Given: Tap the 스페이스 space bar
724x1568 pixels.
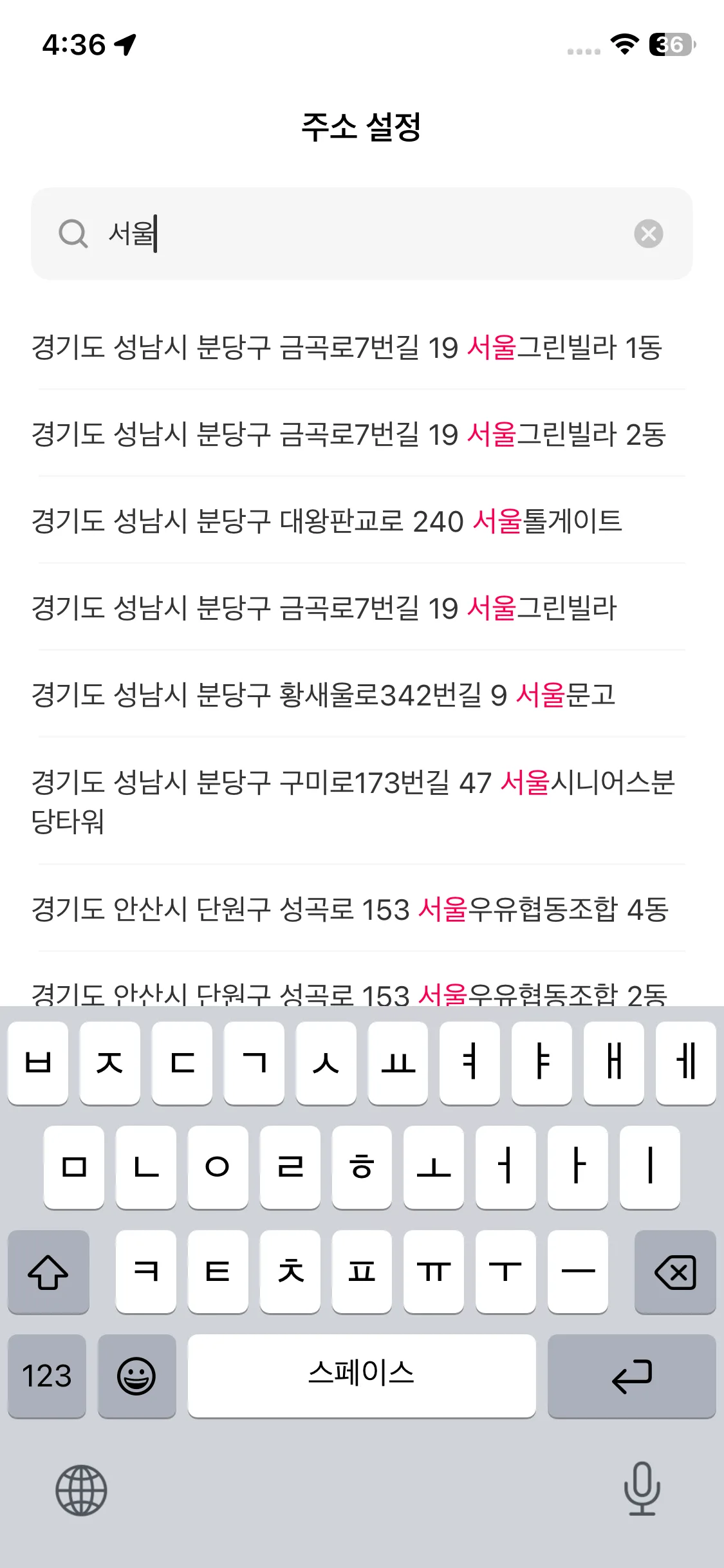Looking at the screenshot, I should coord(361,1376).
